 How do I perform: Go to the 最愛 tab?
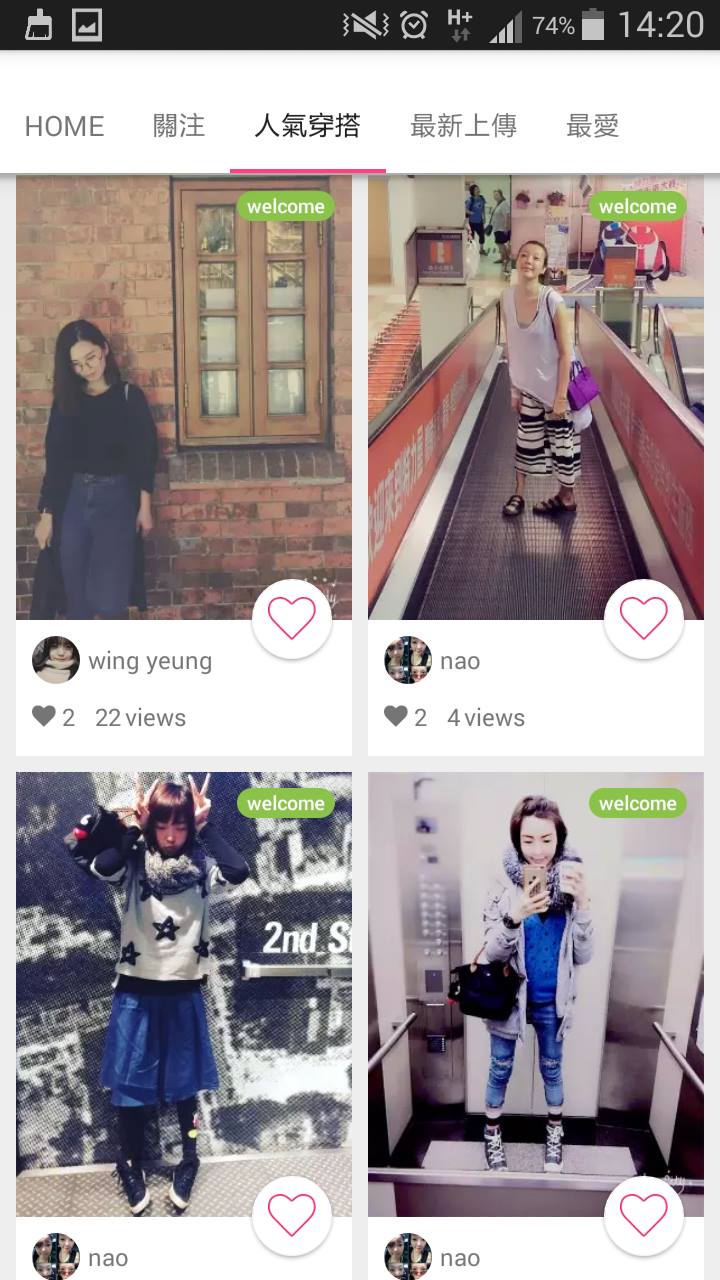click(592, 126)
